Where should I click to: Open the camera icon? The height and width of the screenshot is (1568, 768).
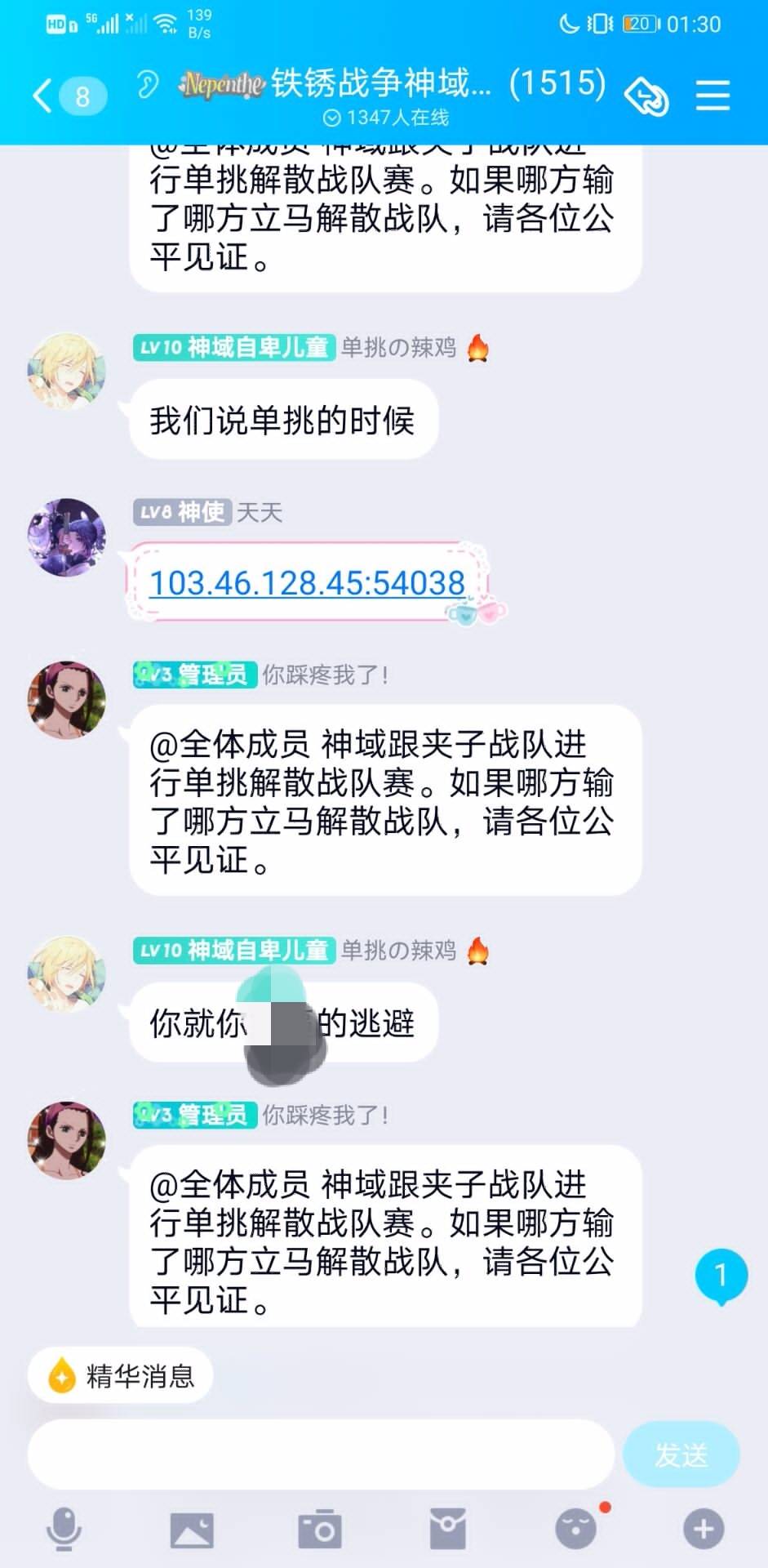(x=320, y=1529)
